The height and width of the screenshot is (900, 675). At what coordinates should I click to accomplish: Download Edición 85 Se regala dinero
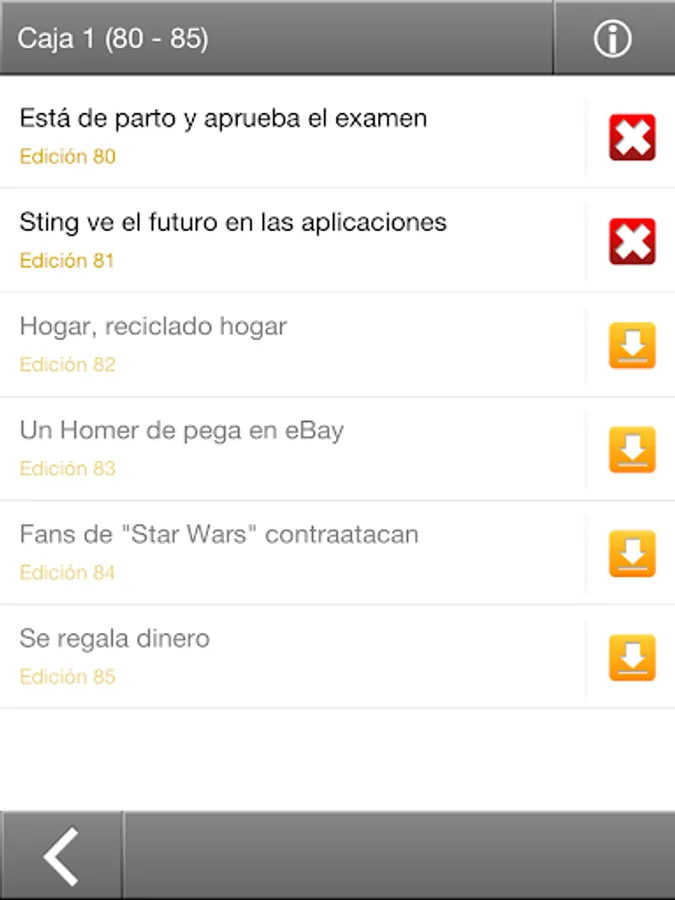[x=632, y=658]
